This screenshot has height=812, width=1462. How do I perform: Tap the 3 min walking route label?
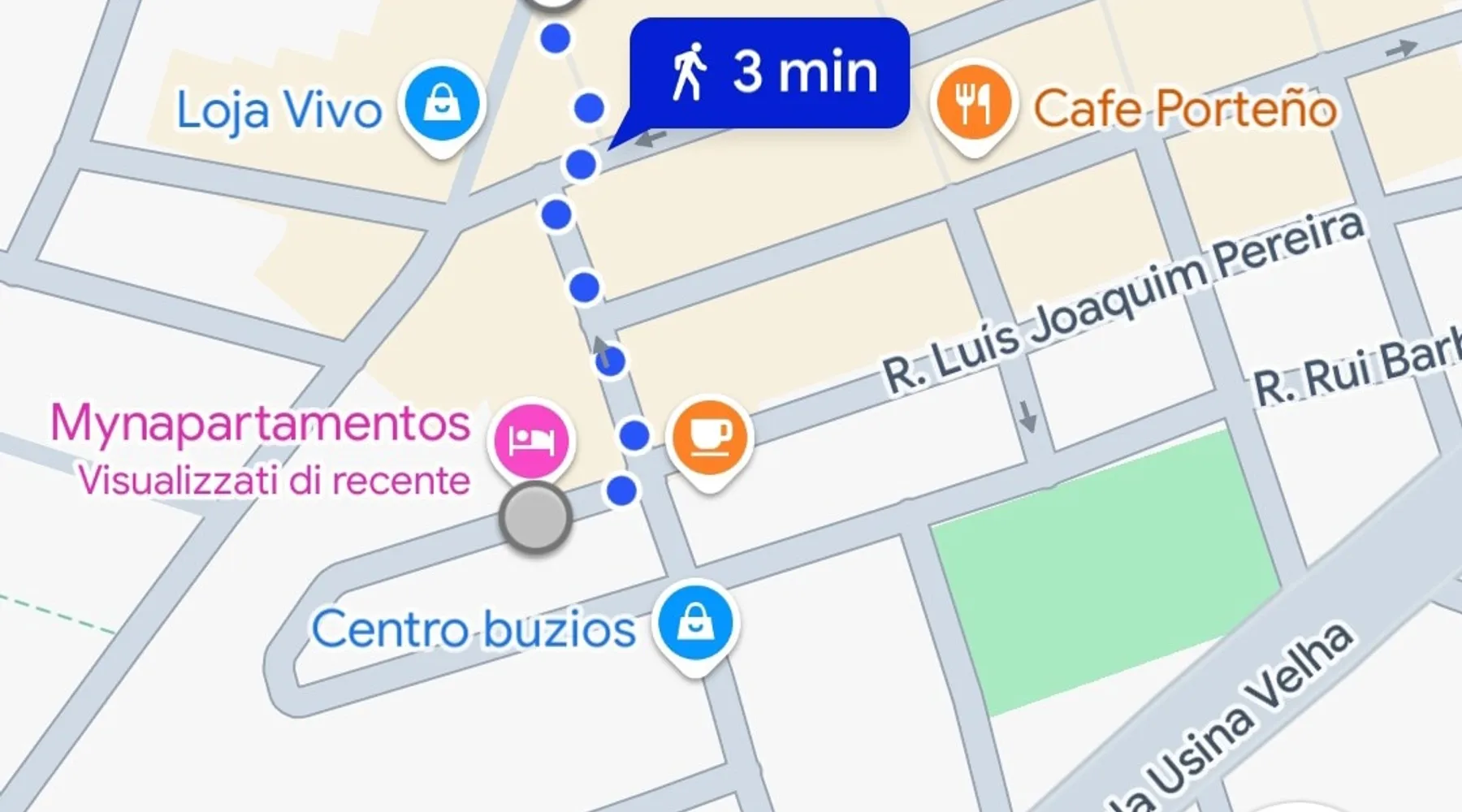tap(769, 74)
